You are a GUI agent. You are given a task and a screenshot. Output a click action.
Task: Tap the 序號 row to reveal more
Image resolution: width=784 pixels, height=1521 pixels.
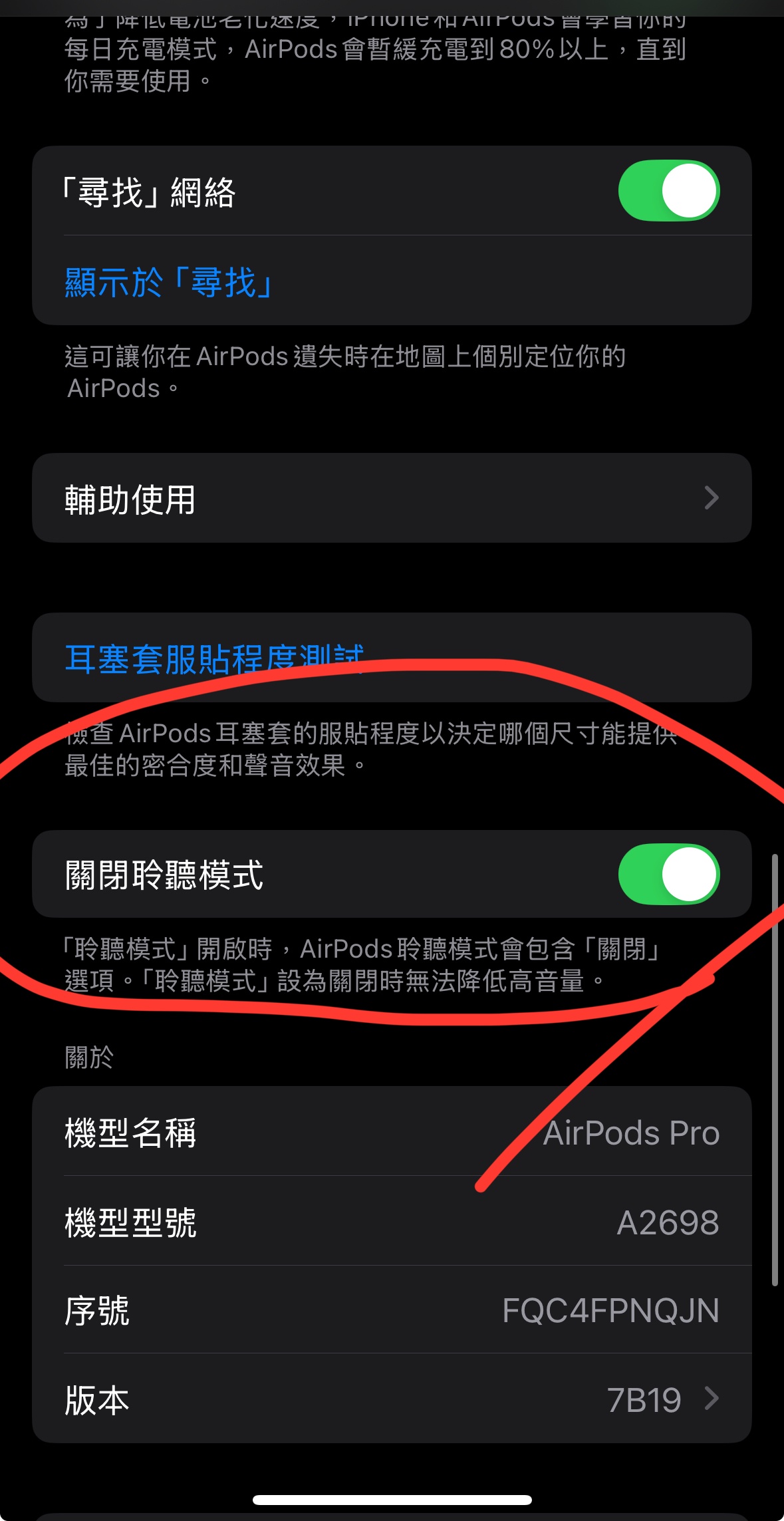(391, 1310)
